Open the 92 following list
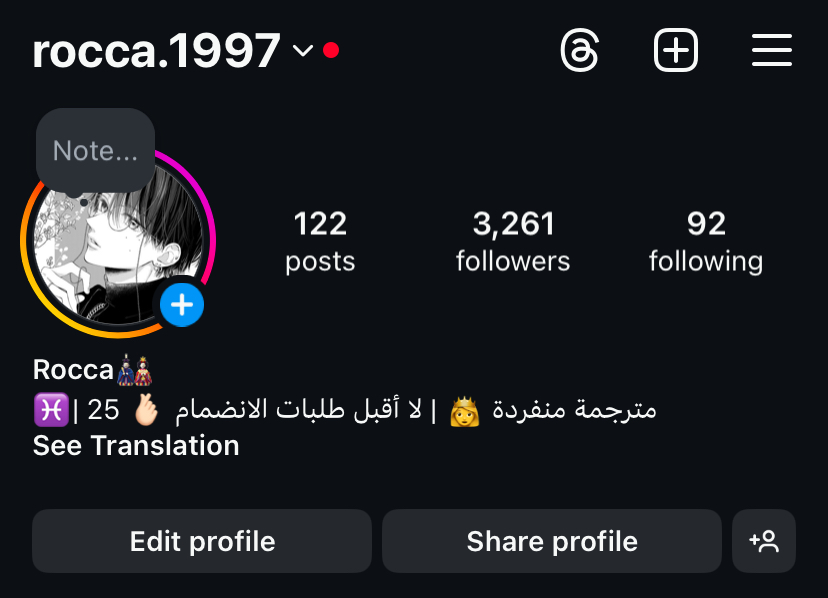The width and height of the screenshot is (828, 598). coord(706,241)
